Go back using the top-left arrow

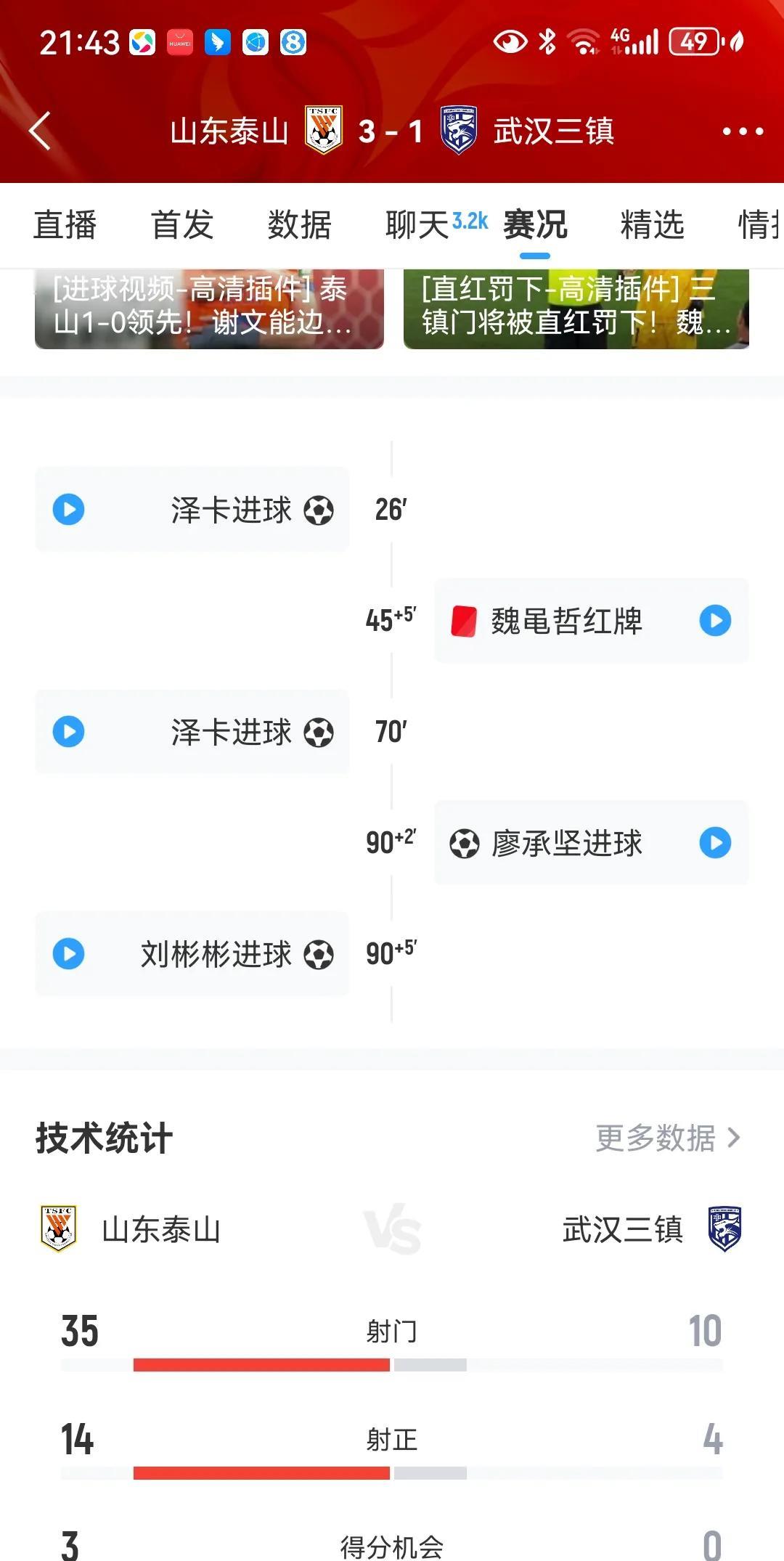[40, 131]
